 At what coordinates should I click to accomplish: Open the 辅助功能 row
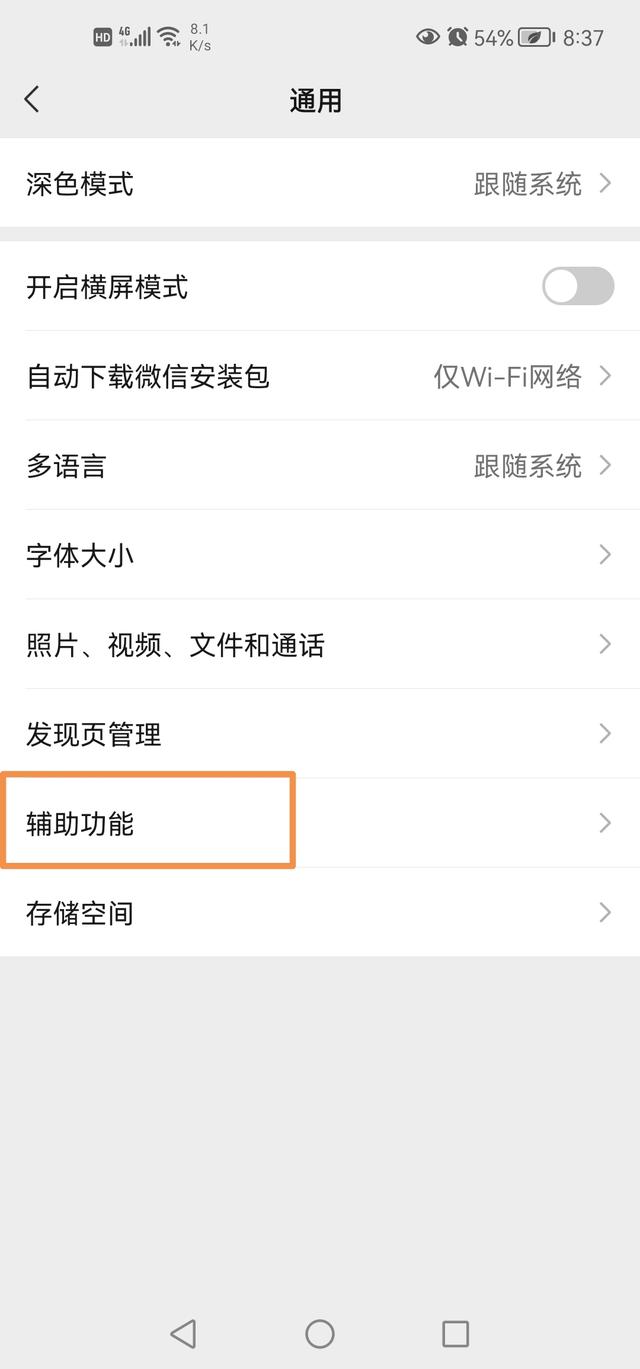[320, 824]
